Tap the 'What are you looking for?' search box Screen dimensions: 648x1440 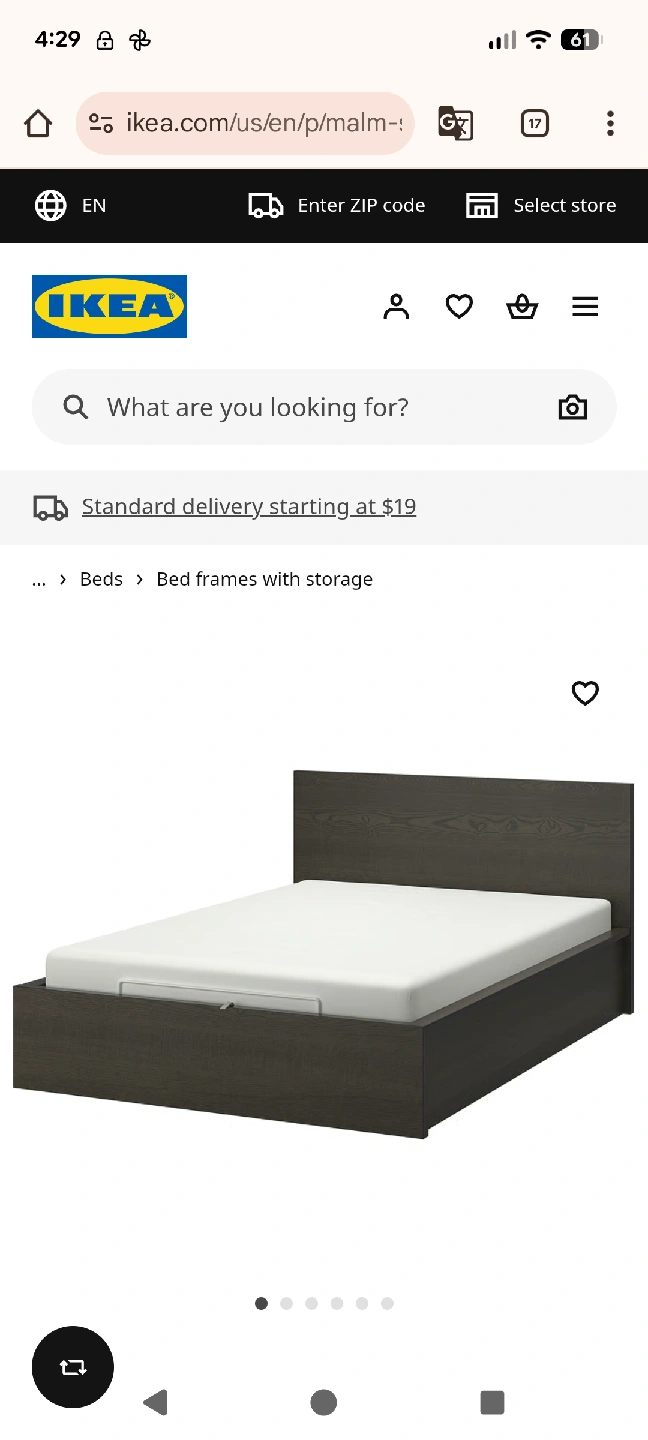click(x=300, y=407)
